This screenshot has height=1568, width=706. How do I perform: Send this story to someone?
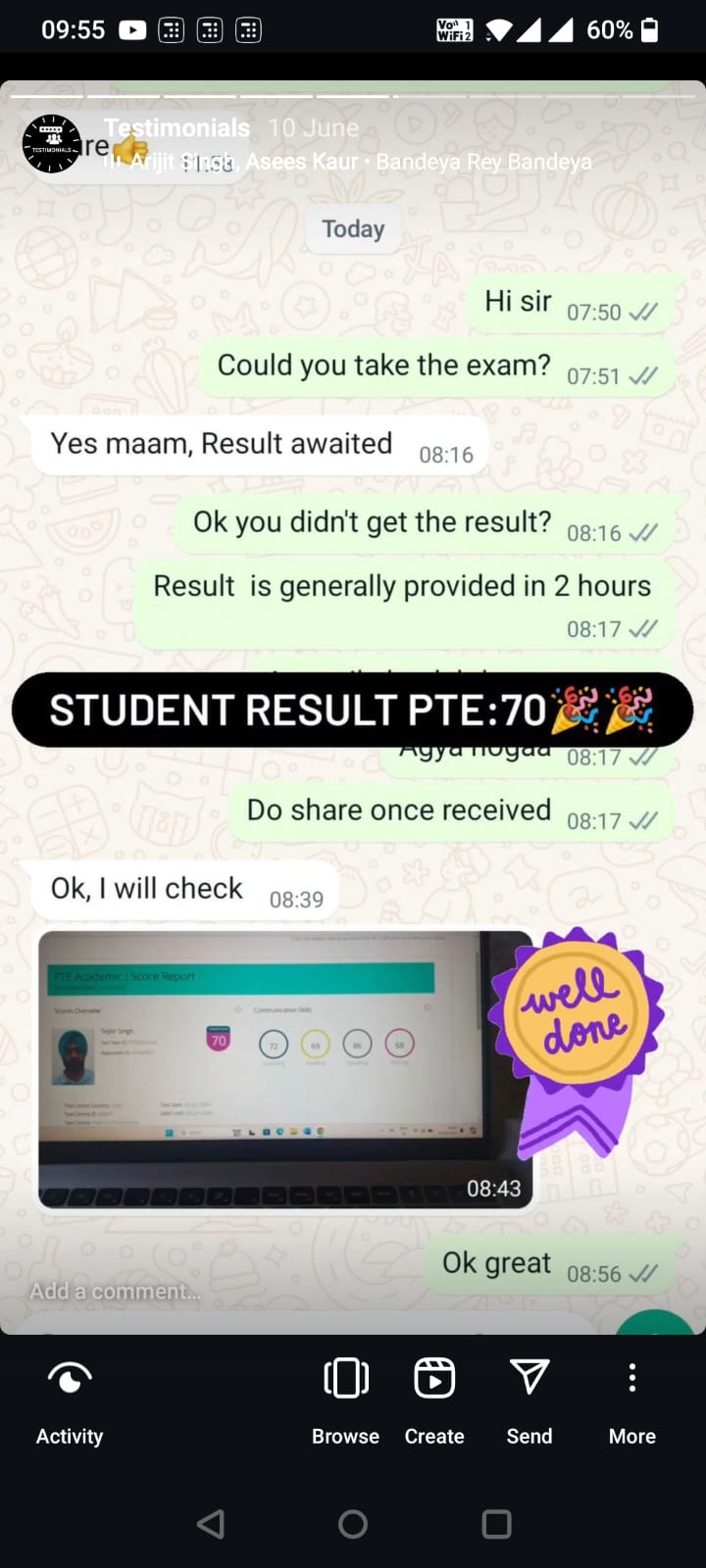tap(529, 1401)
